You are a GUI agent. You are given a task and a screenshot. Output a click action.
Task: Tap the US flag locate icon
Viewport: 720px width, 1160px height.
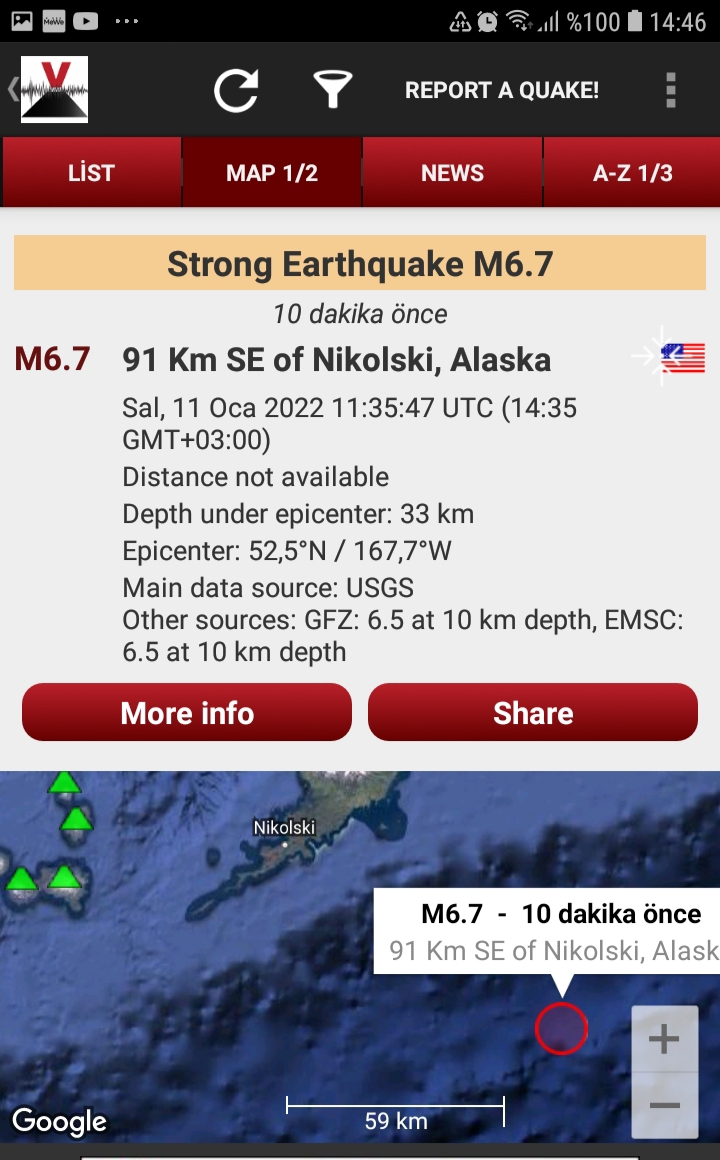(x=670, y=357)
